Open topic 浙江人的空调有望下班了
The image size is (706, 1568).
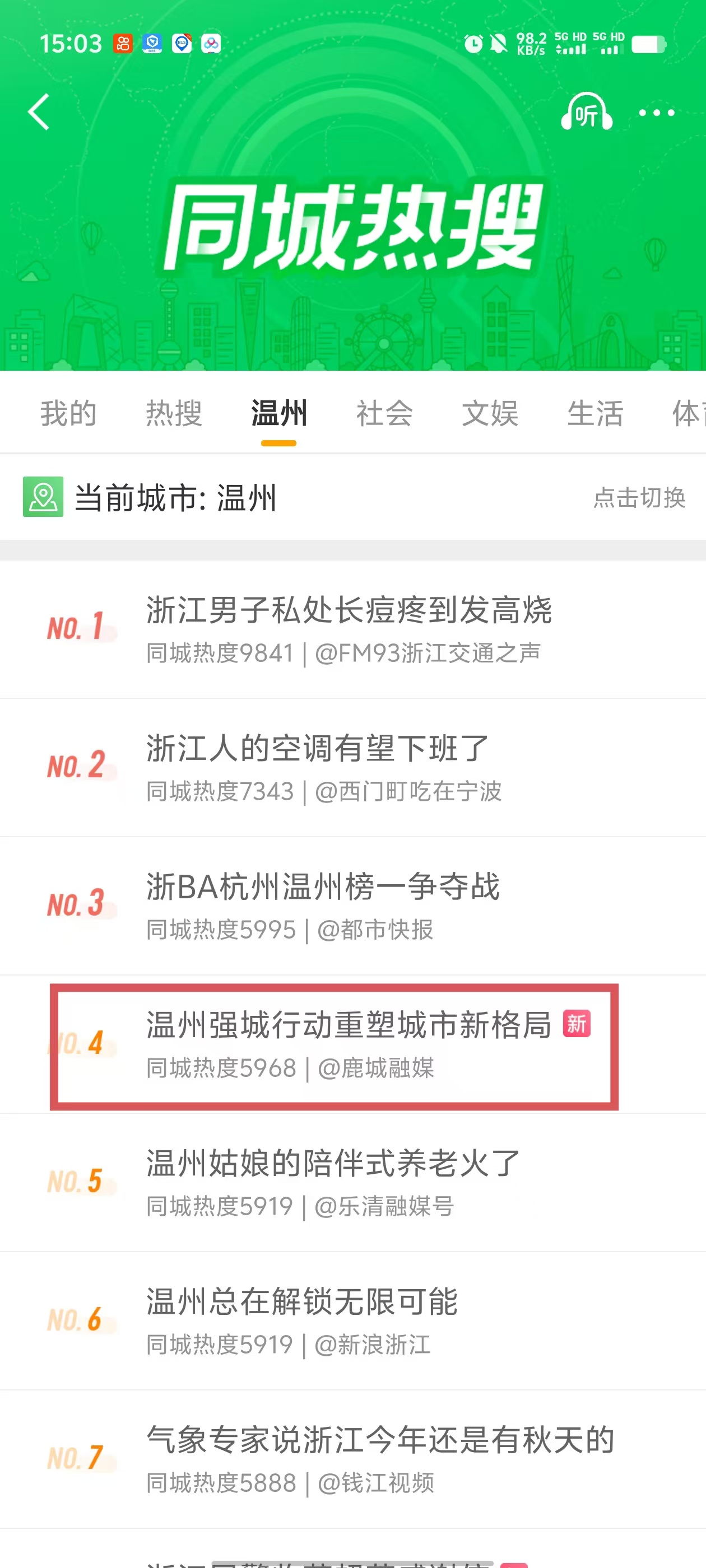317,749
